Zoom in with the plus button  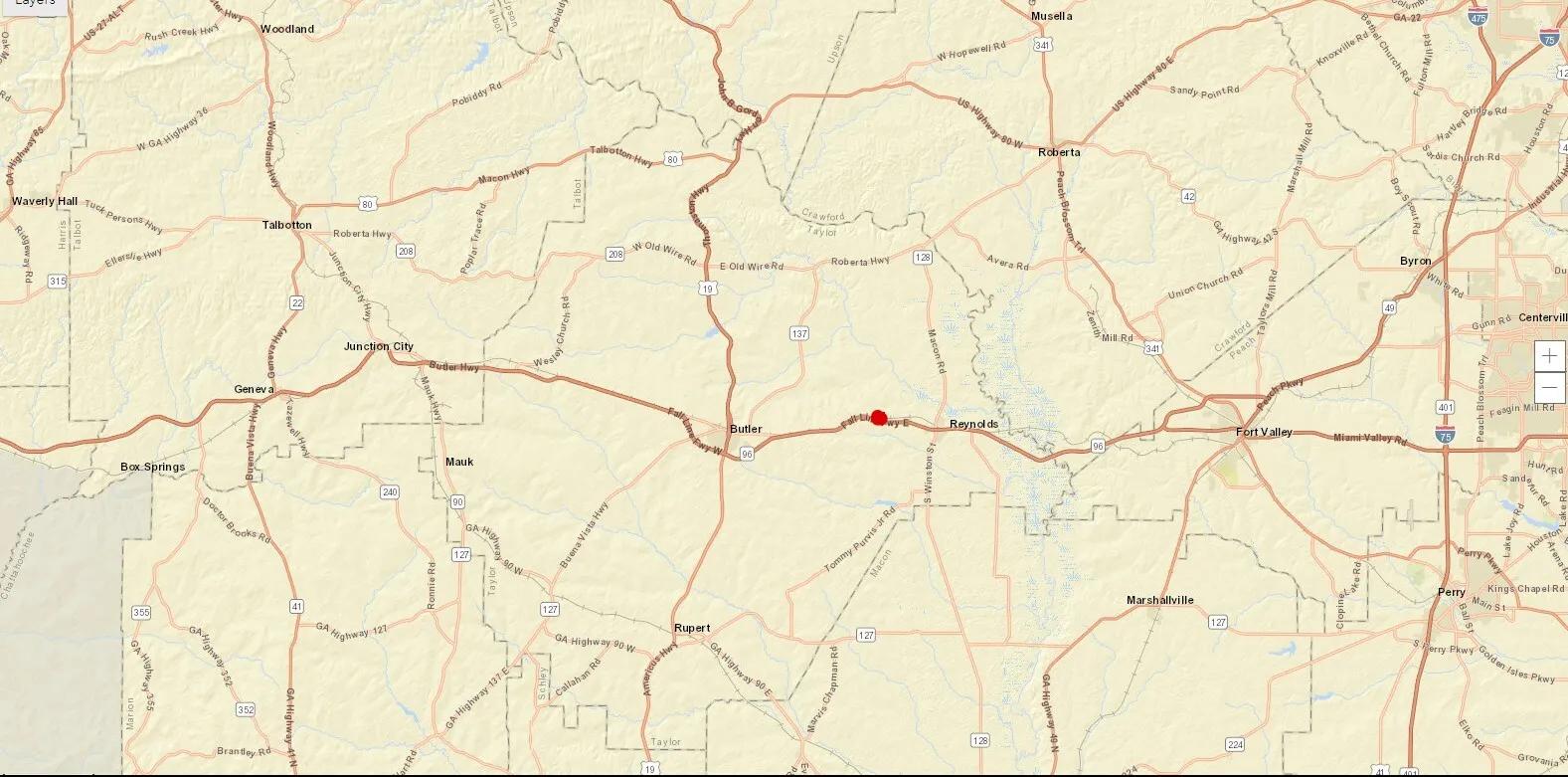(1550, 356)
